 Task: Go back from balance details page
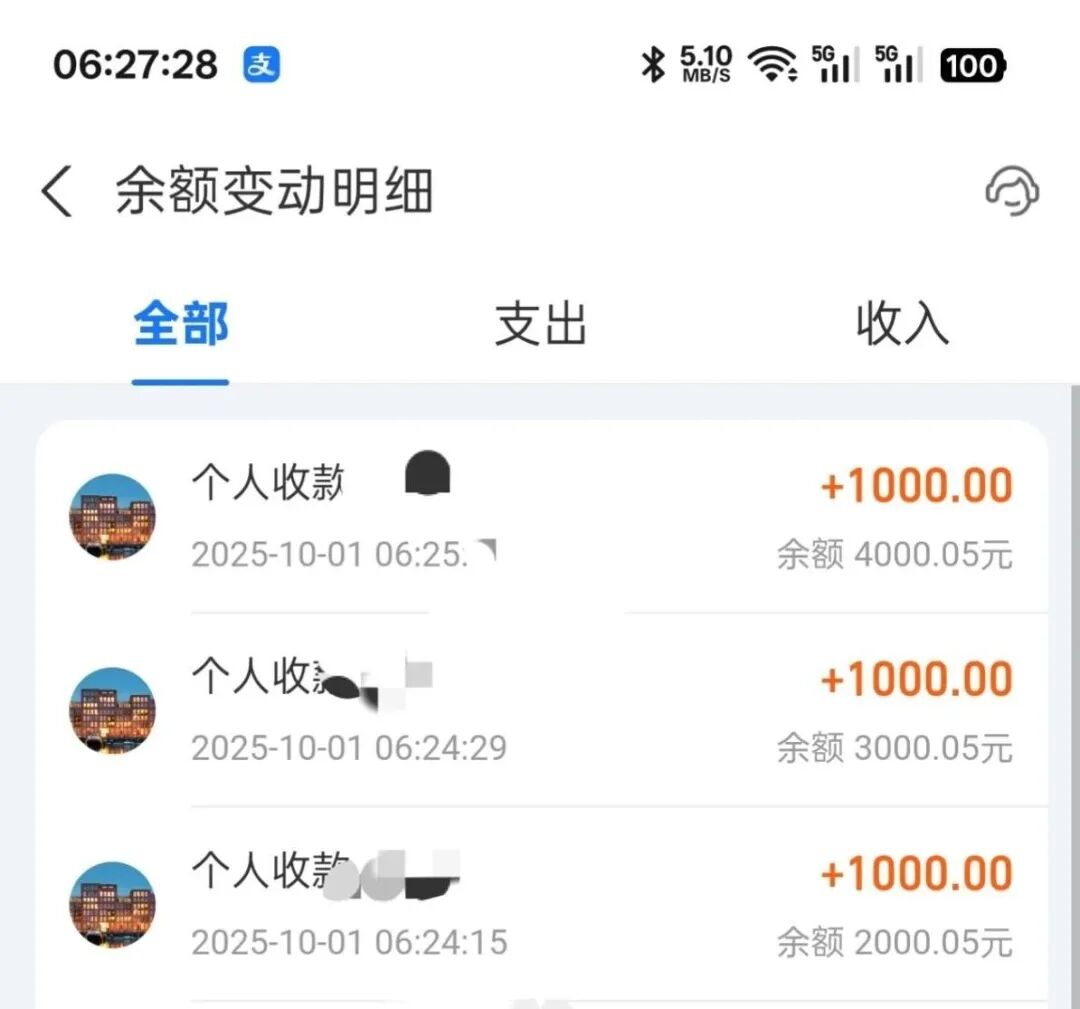coord(58,191)
